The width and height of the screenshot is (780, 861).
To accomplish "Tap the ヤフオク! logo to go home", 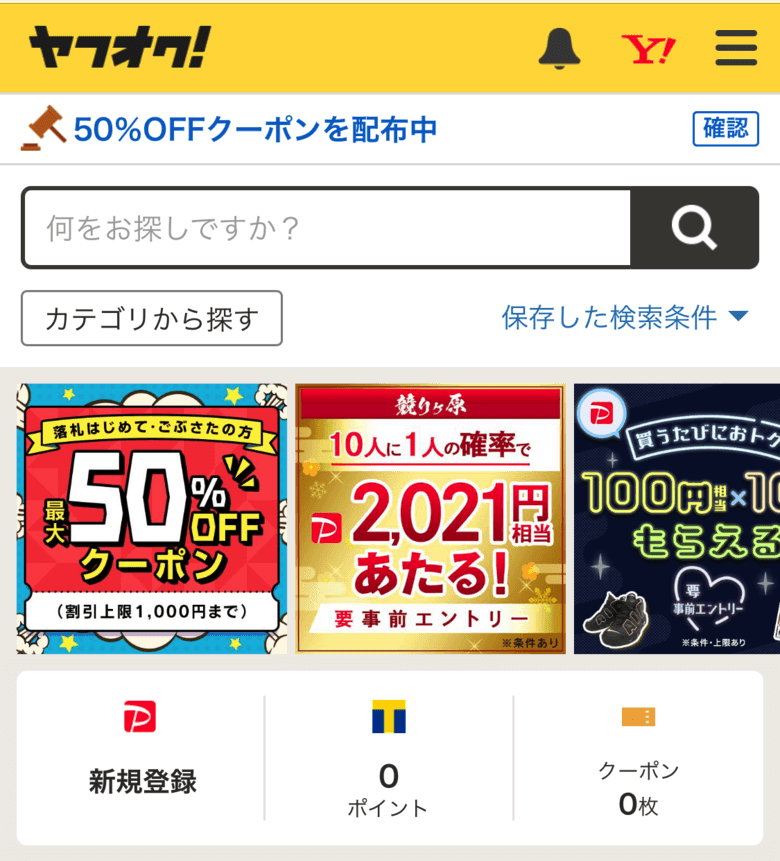I will (x=120, y=48).
